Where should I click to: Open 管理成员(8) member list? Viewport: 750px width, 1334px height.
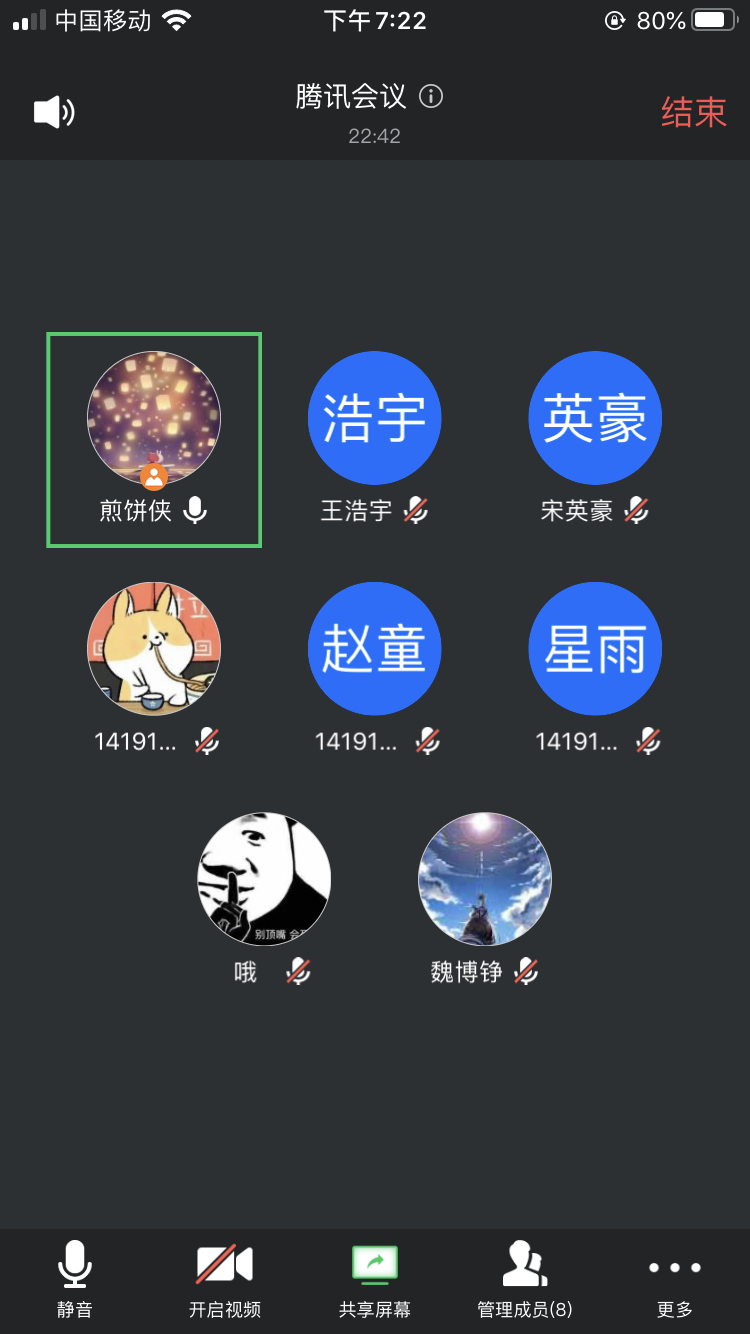525,1278
